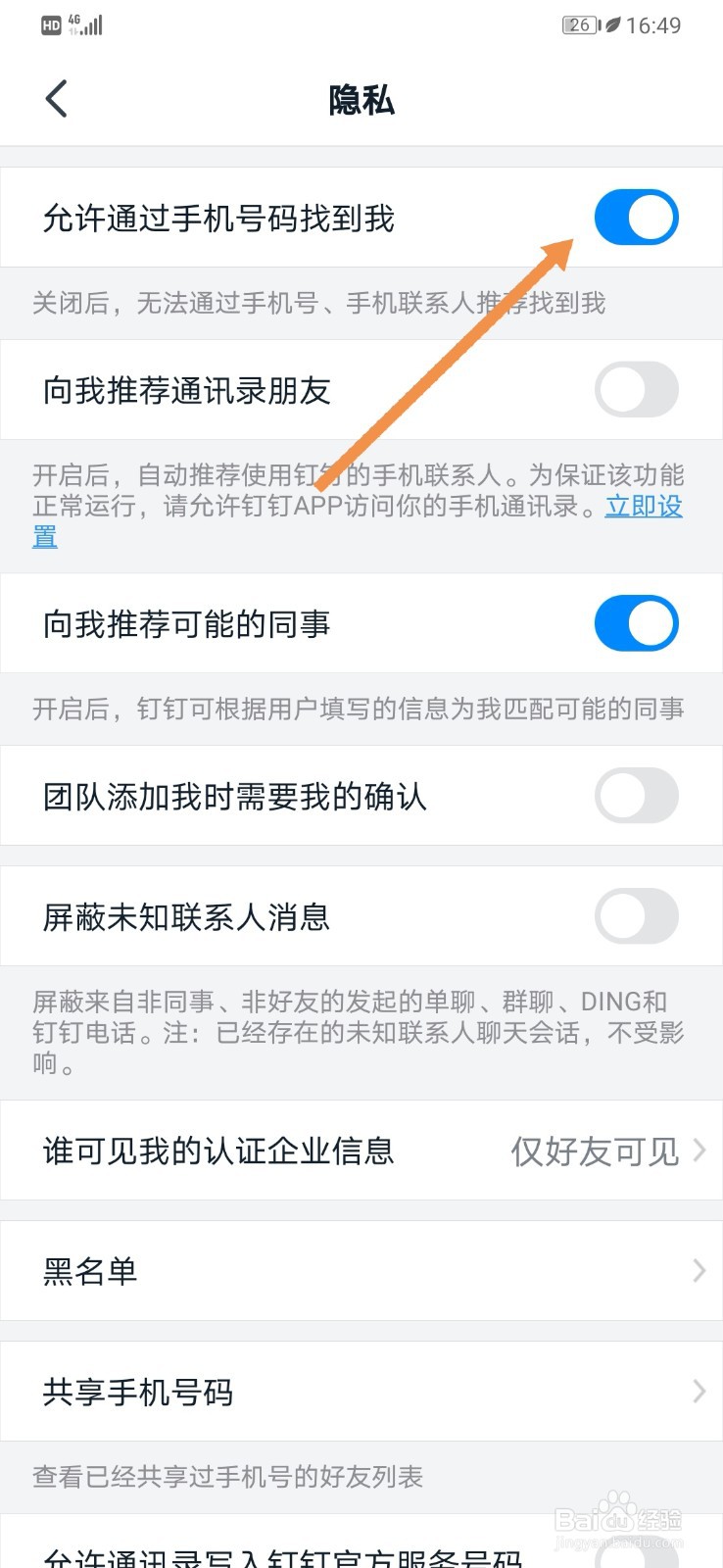
Task: Open the 共享手机号码 page
Action: click(361, 1391)
